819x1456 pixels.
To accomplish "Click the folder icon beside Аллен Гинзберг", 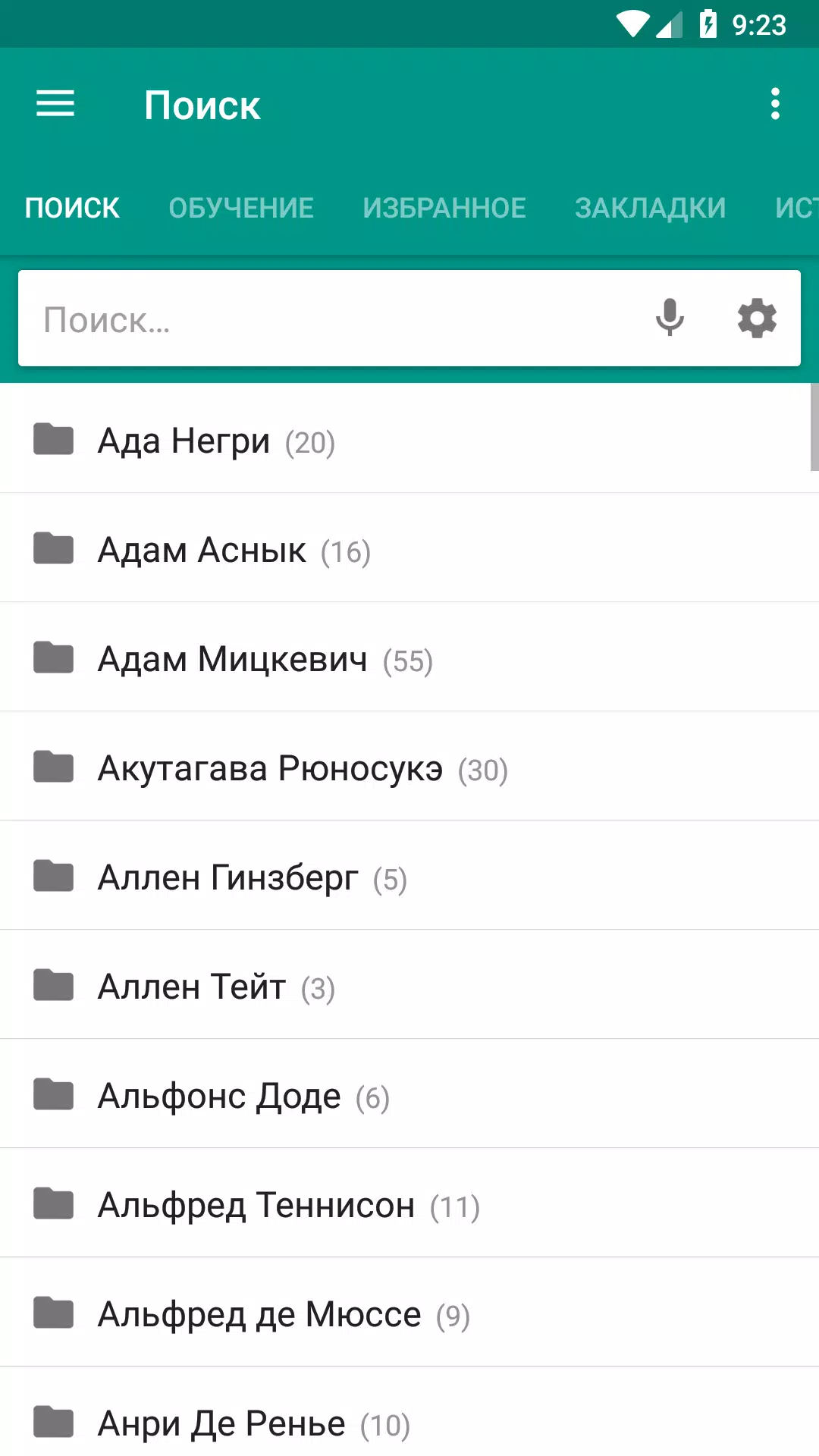I will click(53, 876).
